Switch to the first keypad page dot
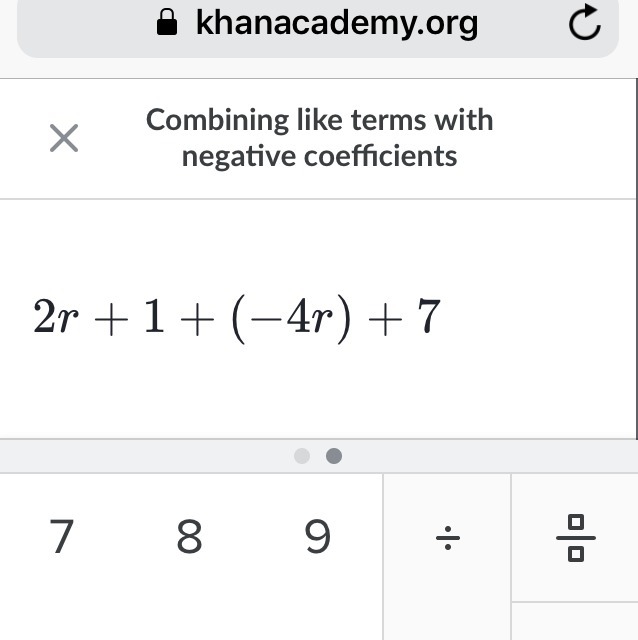Viewport: 638px width, 640px height. coord(303,456)
